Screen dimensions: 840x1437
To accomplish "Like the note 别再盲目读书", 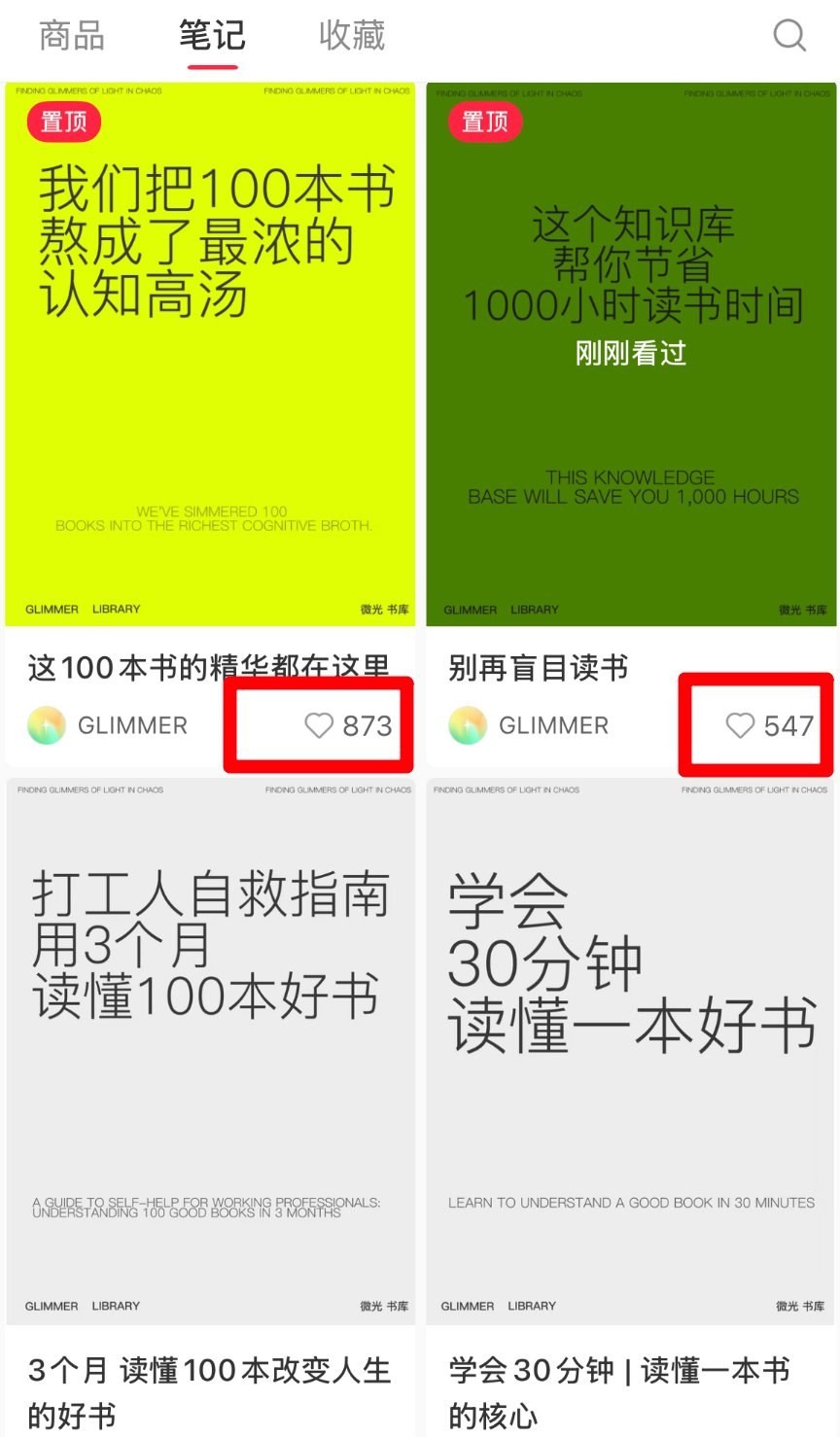I will pos(741,725).
